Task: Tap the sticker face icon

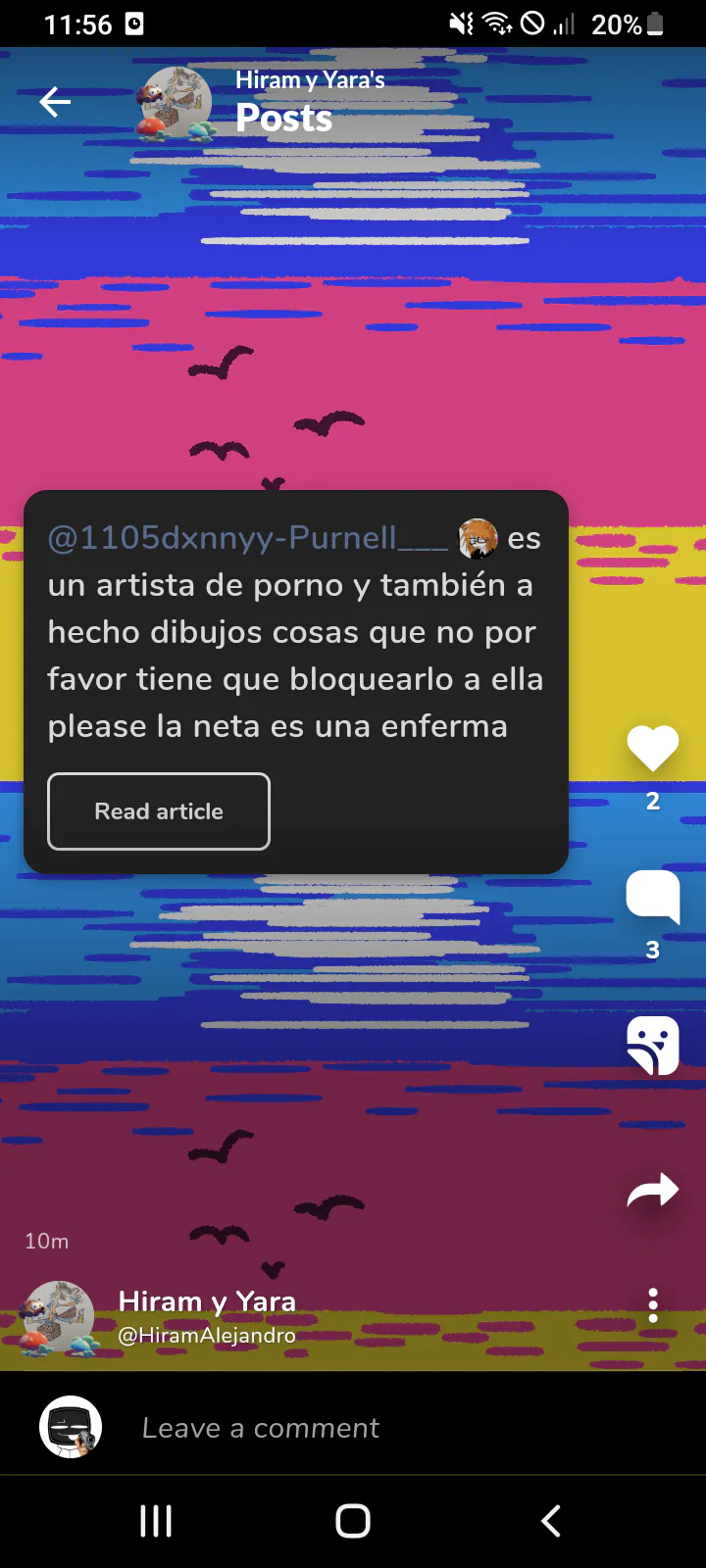Action: click(x=653, y=1046)
